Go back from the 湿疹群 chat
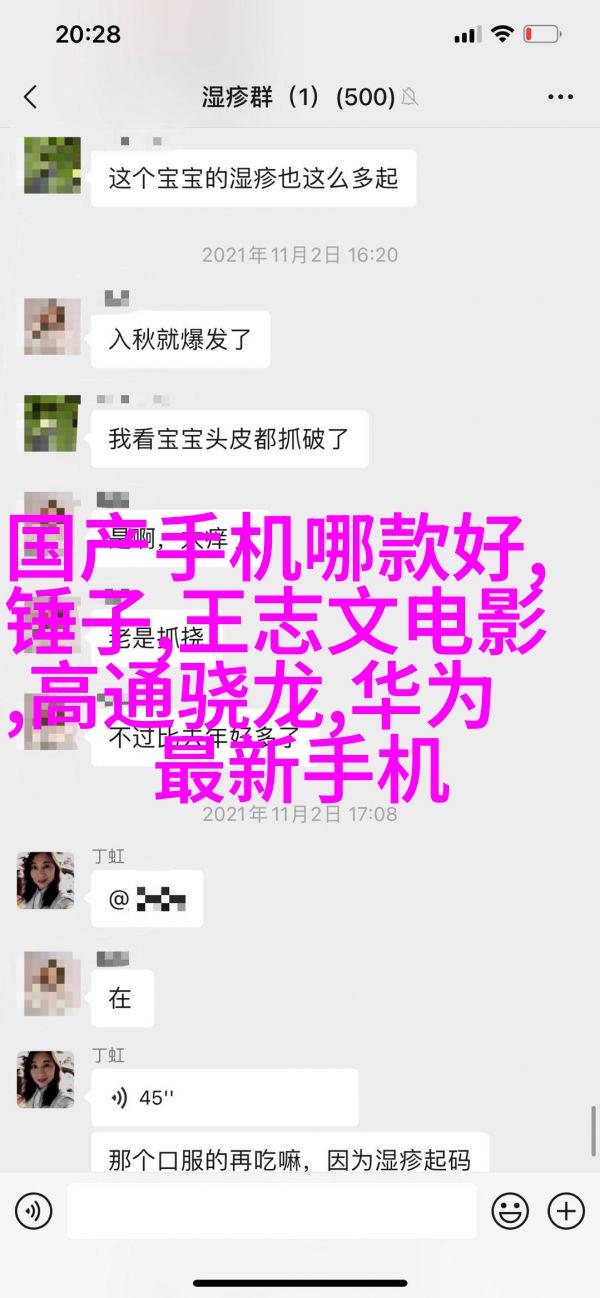Viewport: 600px width, 1298px height. pyautogui.click(x=30, y=97)
